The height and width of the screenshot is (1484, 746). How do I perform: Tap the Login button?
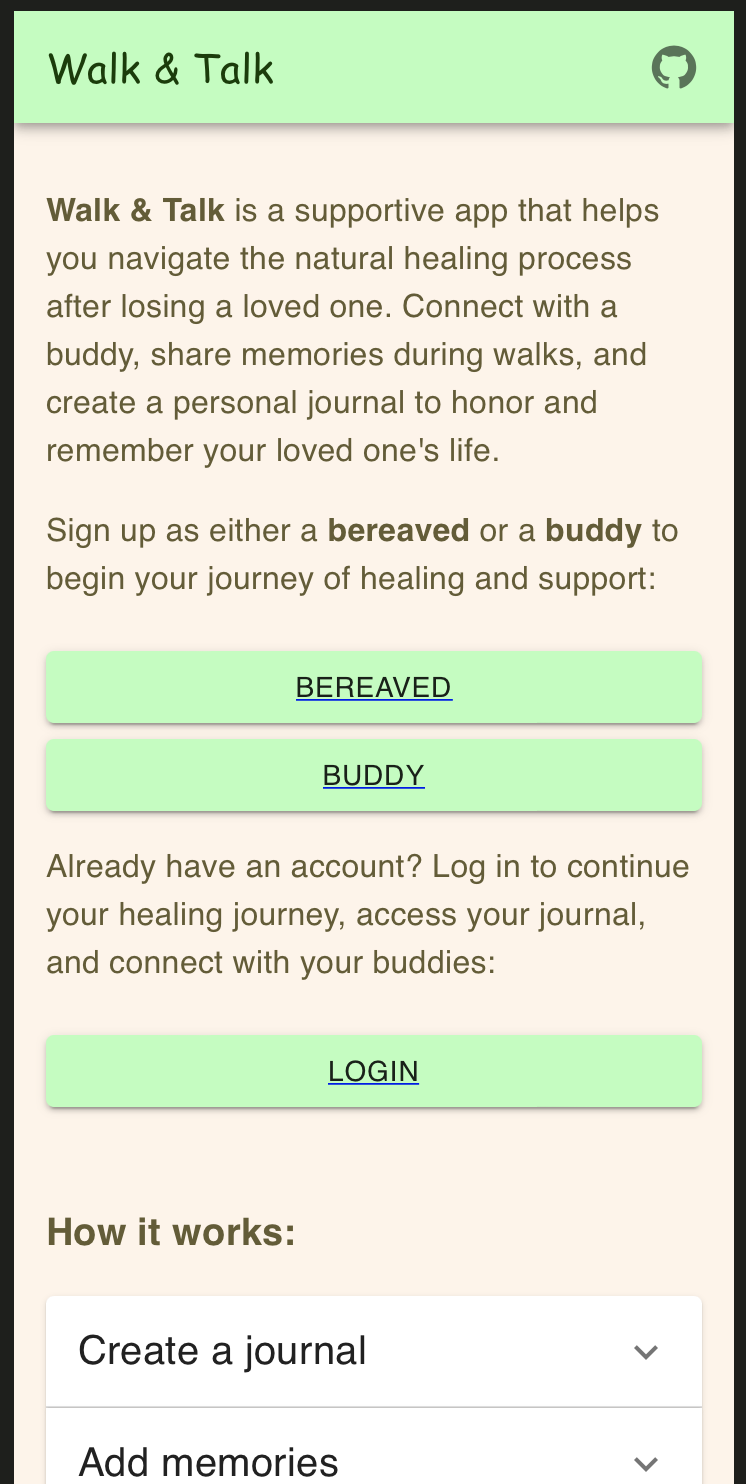pyautogui.click(x=374, y=1071)
